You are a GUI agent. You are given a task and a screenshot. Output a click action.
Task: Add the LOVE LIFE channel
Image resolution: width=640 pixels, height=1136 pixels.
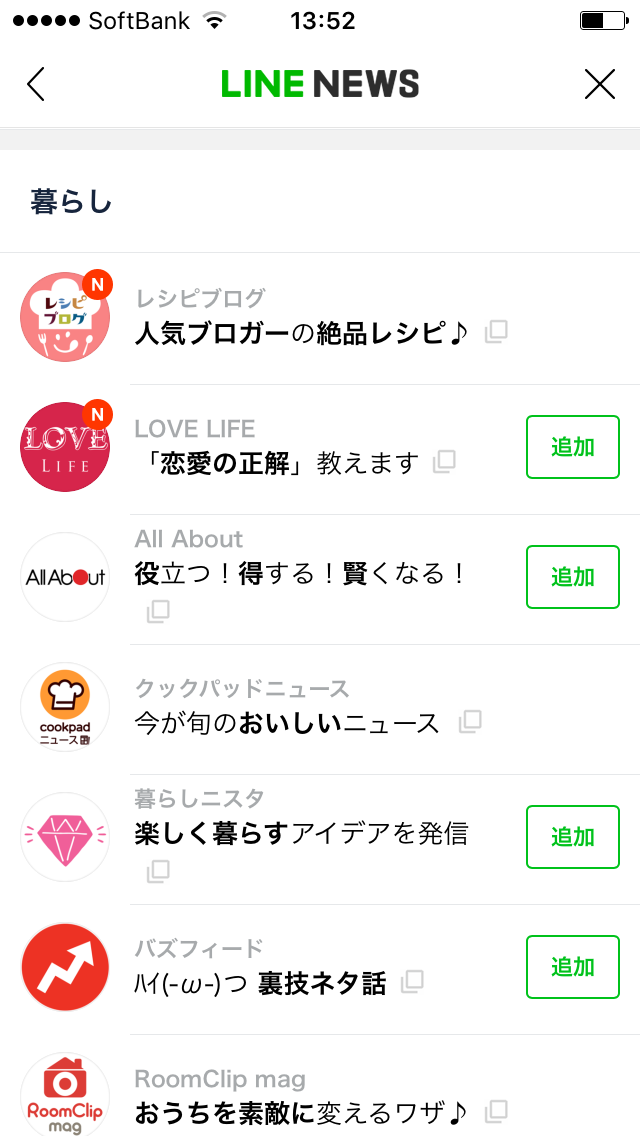click(573, 447)
